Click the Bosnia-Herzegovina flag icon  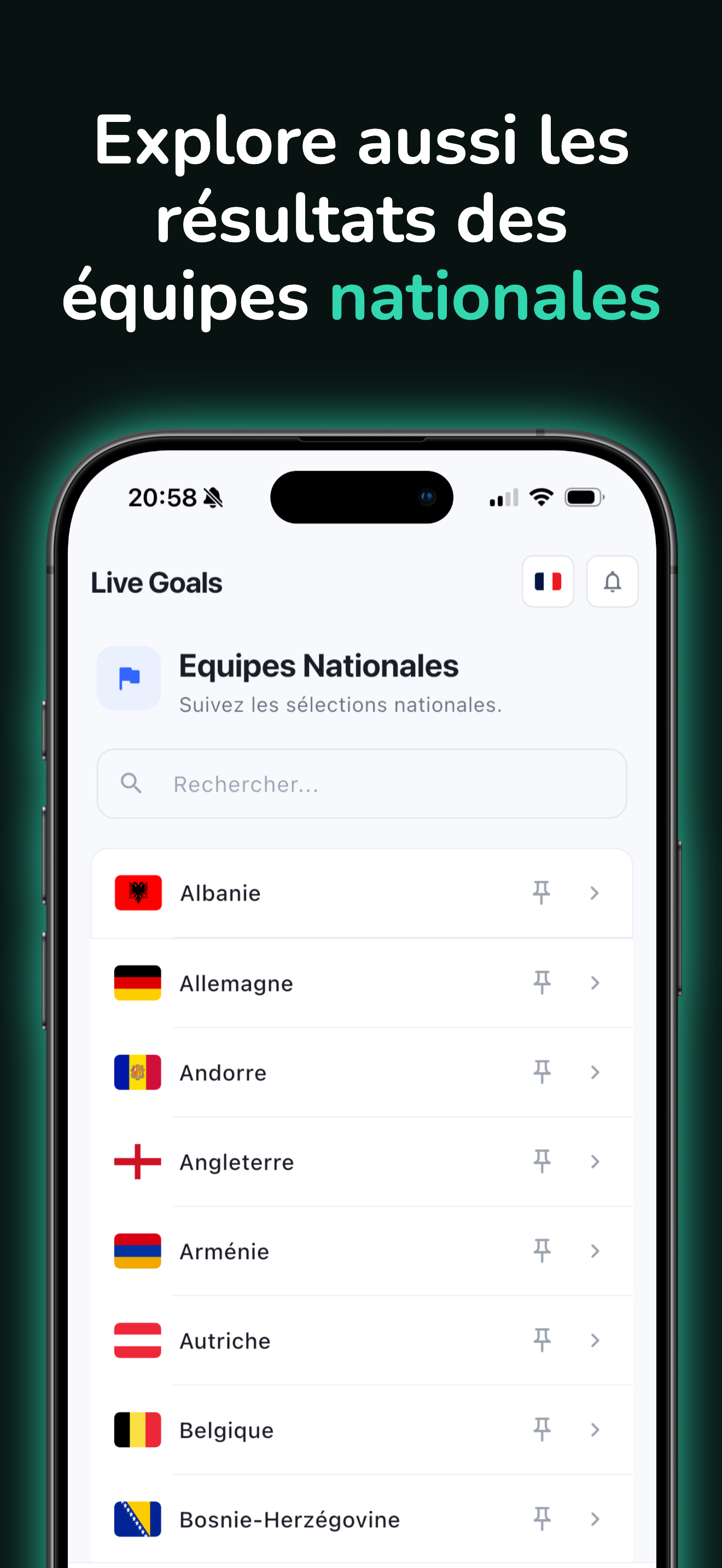(138, 1519)
